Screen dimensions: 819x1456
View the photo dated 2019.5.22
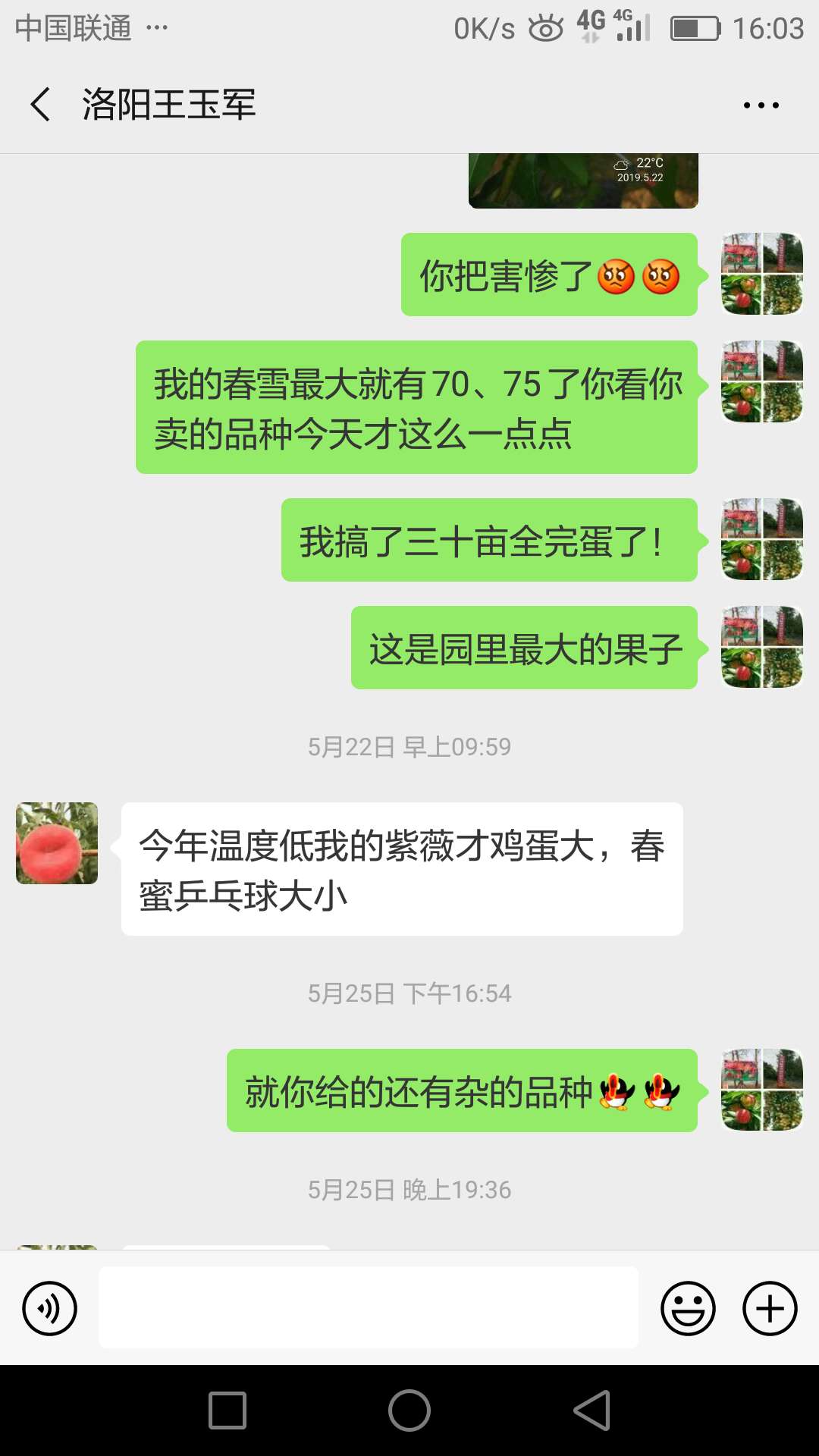(583, 180)
